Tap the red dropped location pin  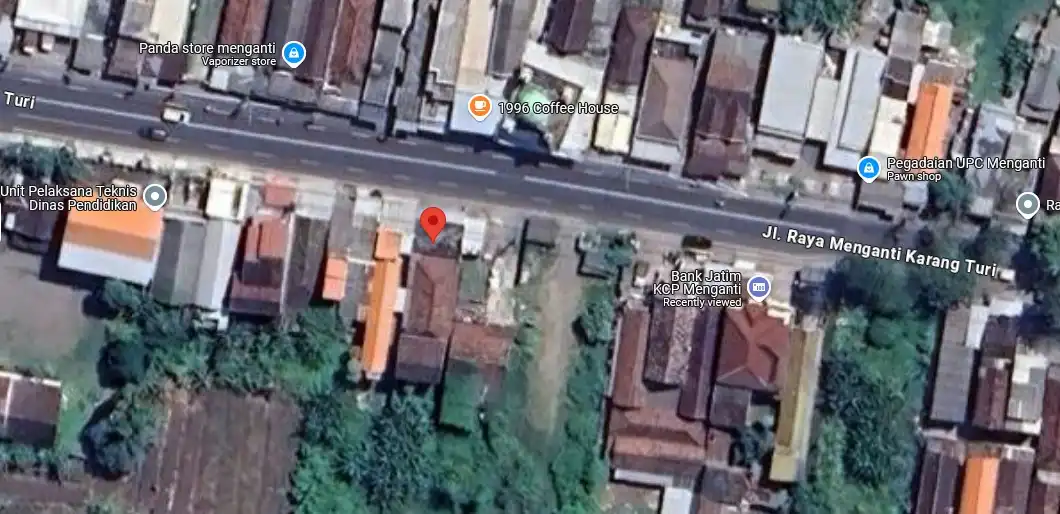[432, 224]
